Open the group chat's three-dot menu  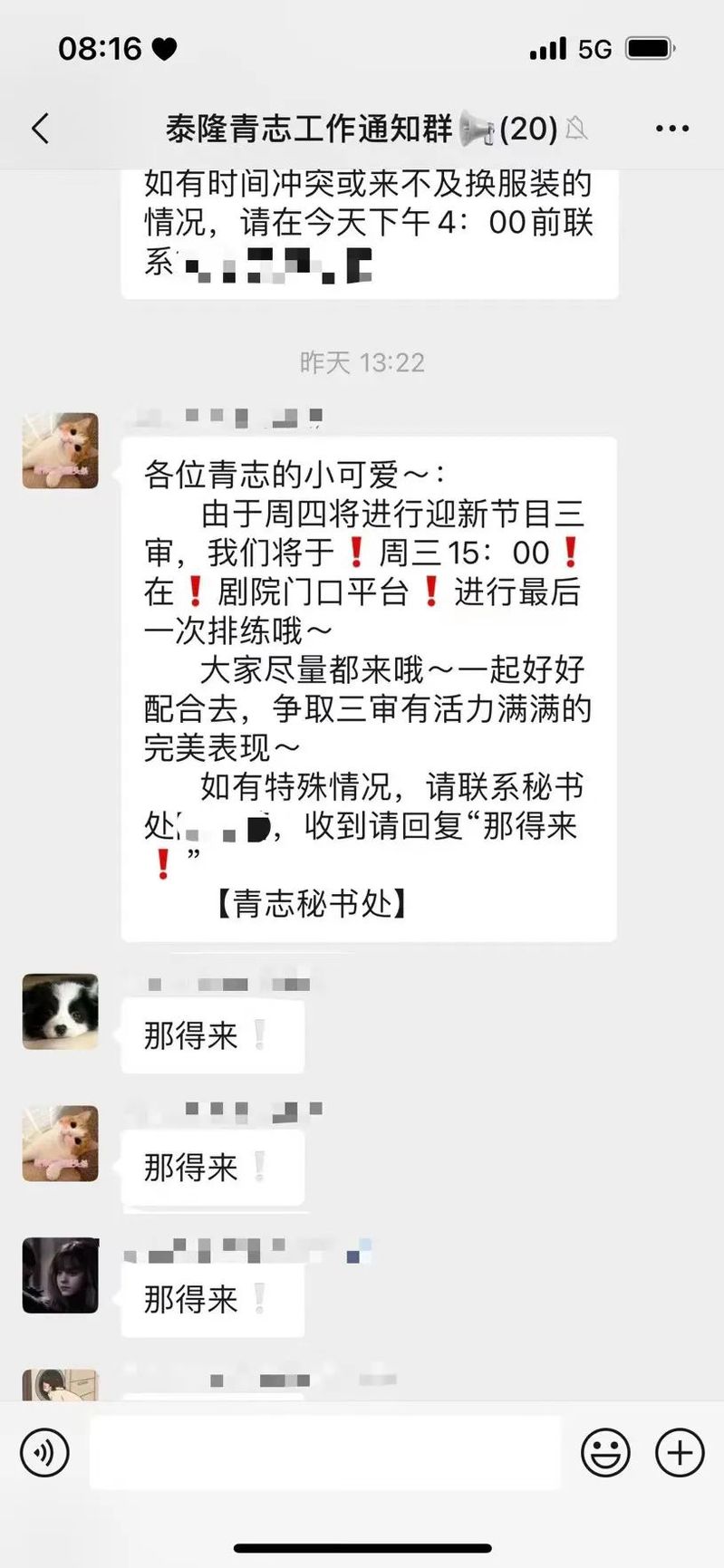click(671, 129)
